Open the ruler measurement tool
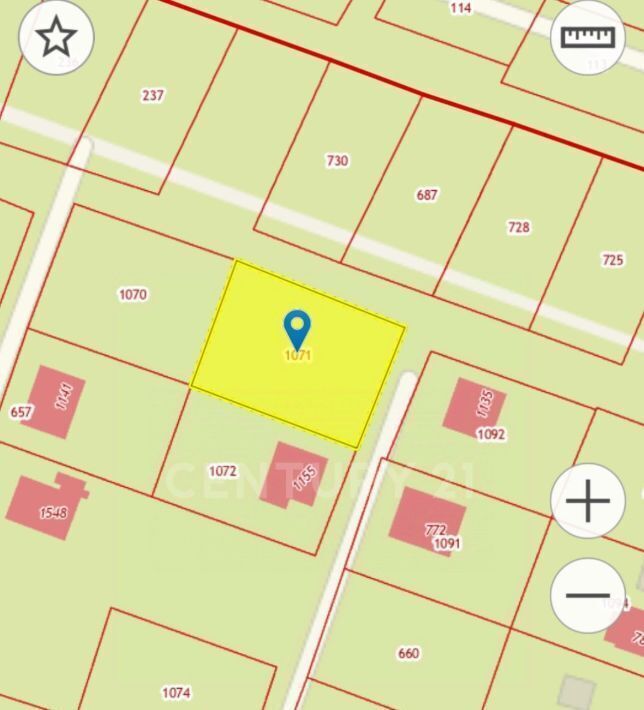The width and height of the screenshot is (644, 710). pyautogui.click(x=587, y=38)
